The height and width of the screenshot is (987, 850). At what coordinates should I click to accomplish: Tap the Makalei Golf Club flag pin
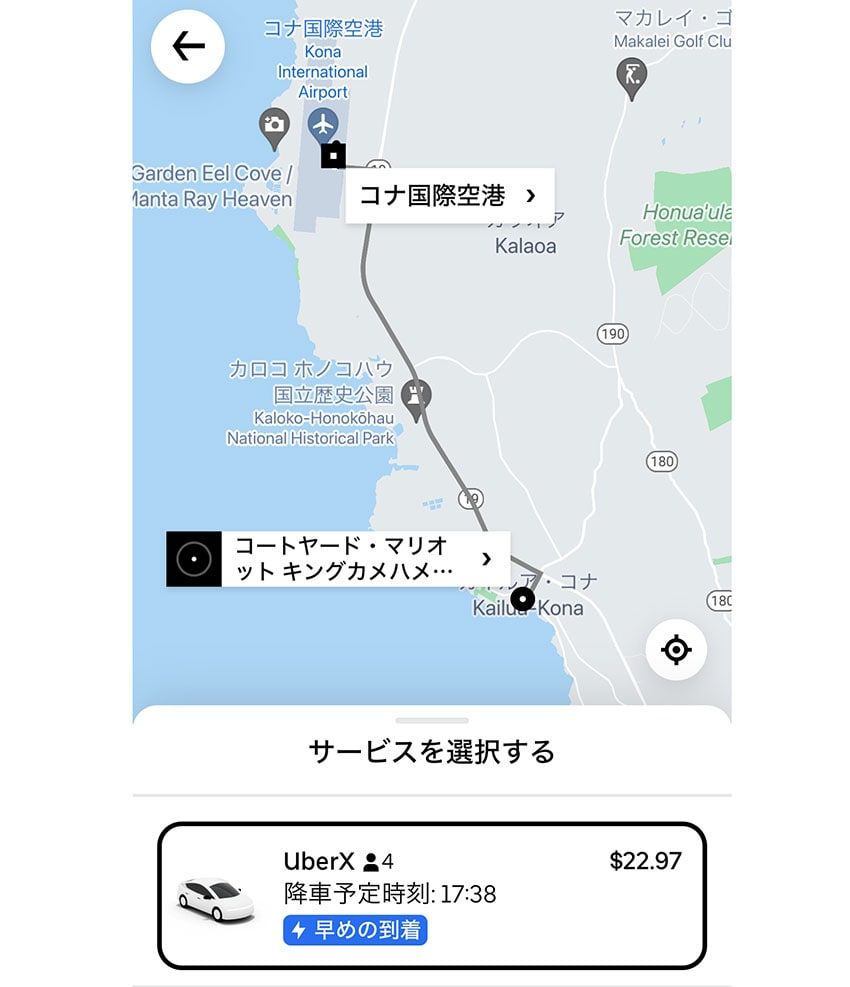tap(630, 75)
